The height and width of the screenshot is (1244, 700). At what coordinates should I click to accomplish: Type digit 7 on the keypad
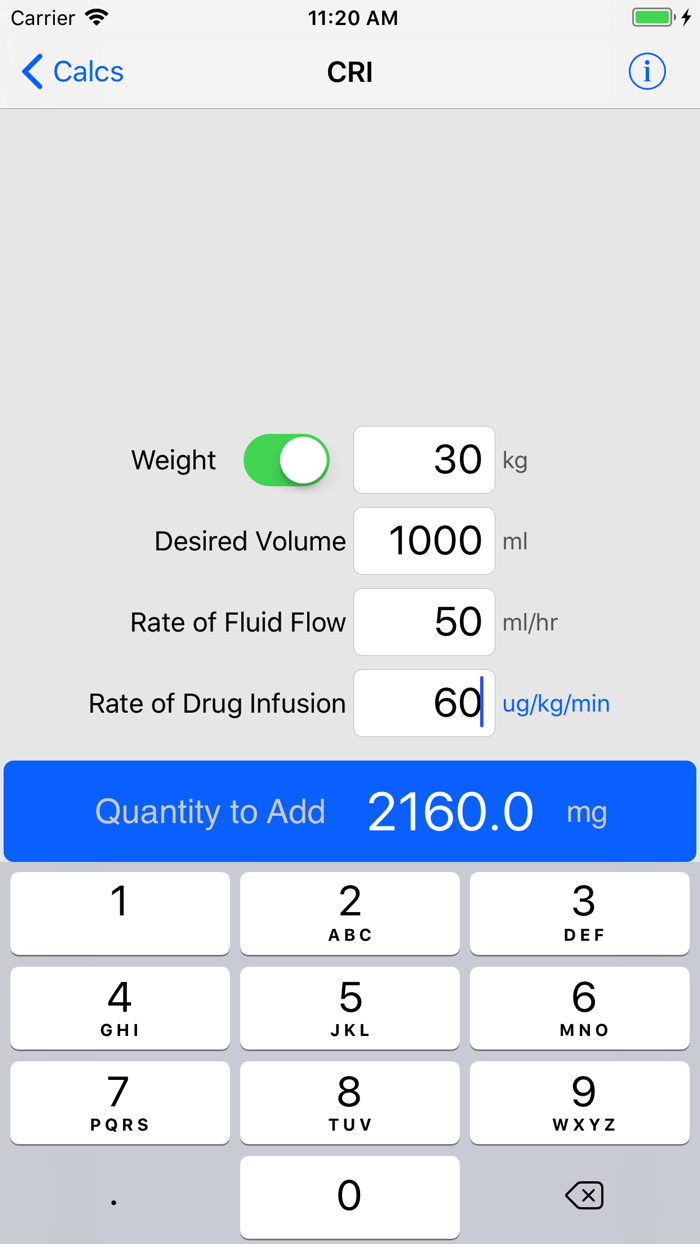pyautogui.click(x=120, y=1102)
